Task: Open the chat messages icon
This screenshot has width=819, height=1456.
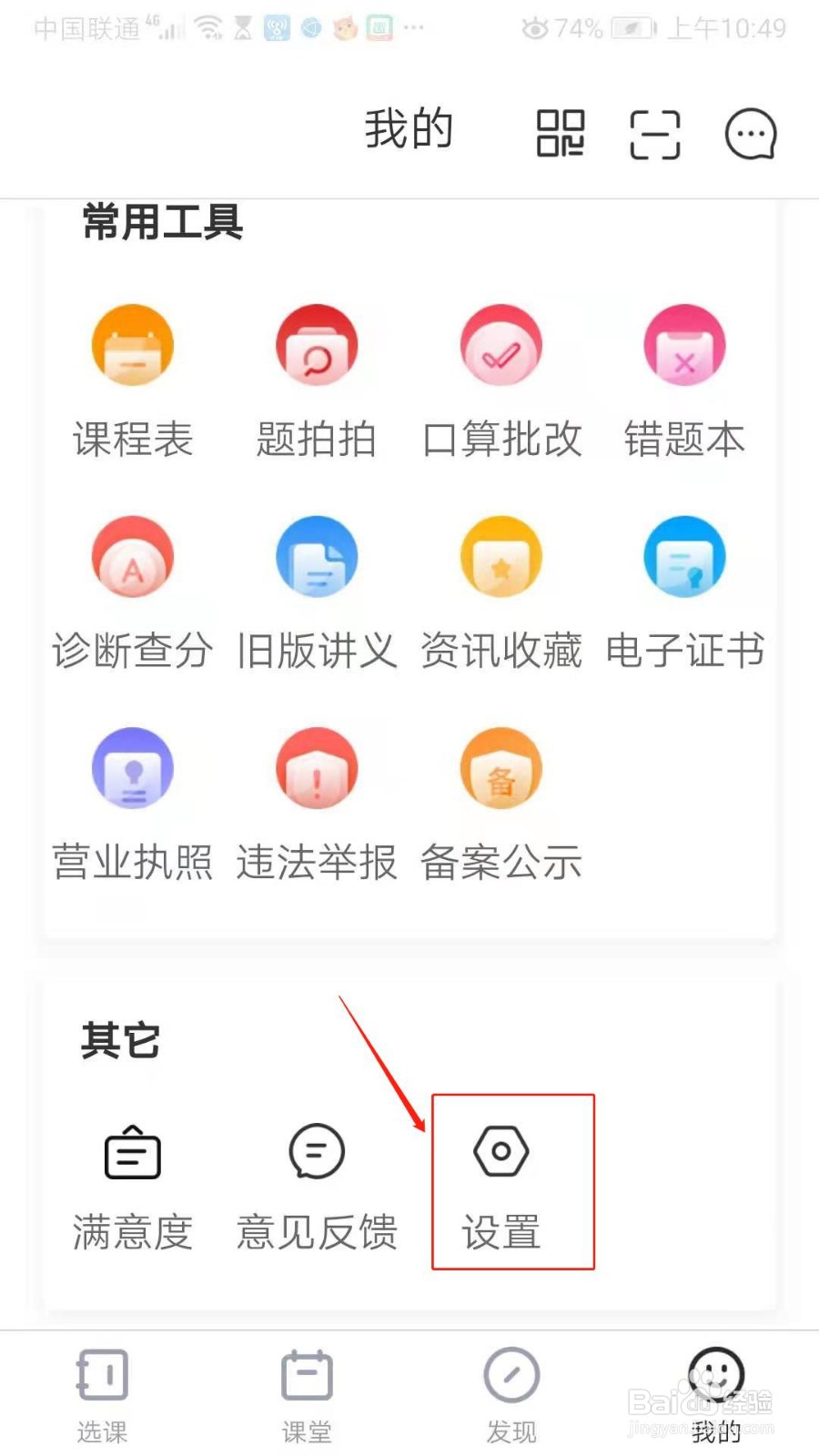Action: (x=748, y=133)
